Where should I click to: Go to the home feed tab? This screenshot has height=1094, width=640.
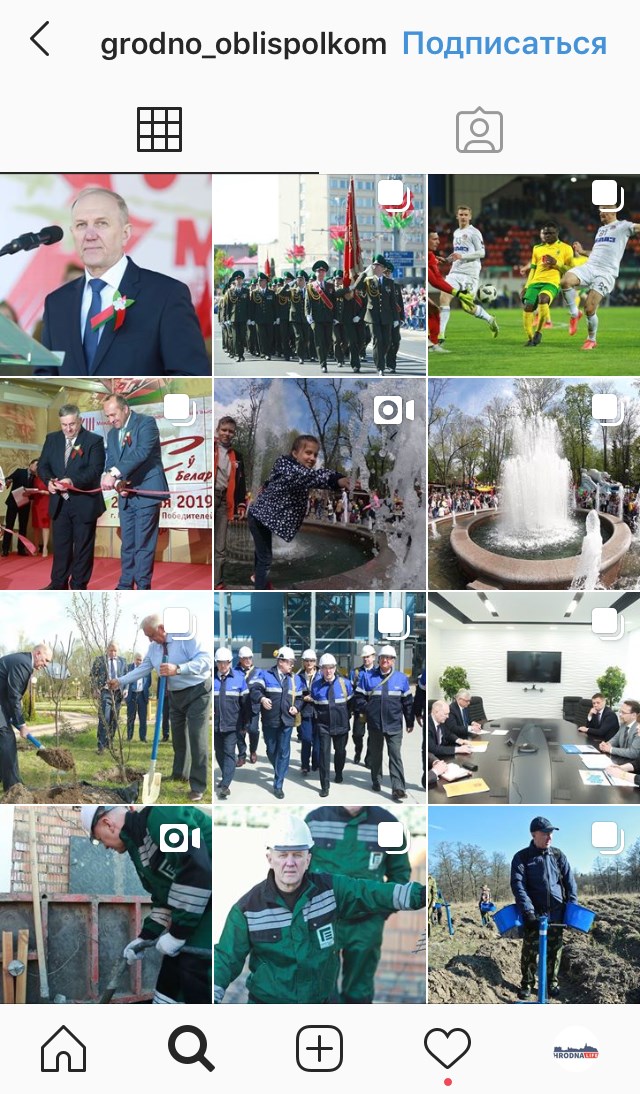coord(63,1049)
